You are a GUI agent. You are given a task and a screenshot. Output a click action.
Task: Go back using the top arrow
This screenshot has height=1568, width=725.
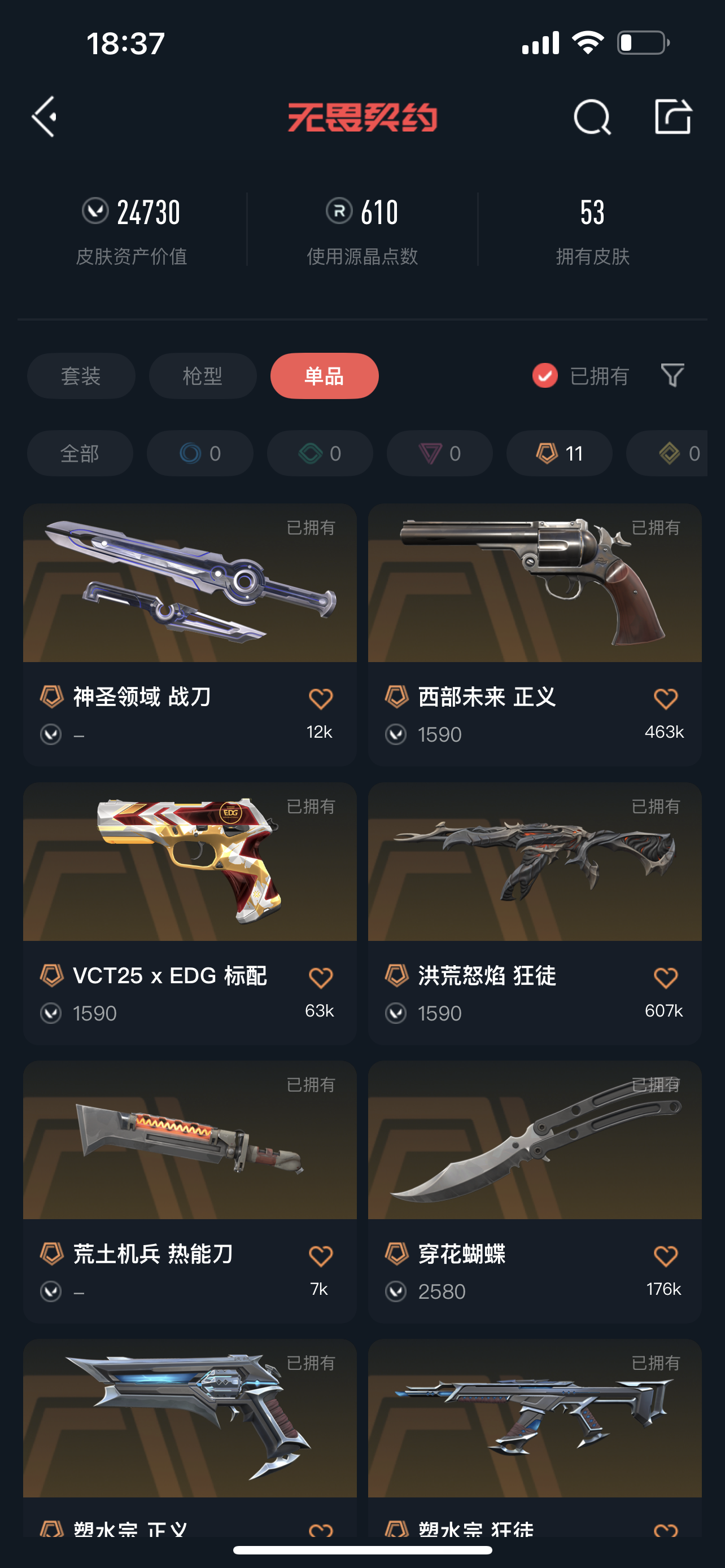[x=45, y=116]
